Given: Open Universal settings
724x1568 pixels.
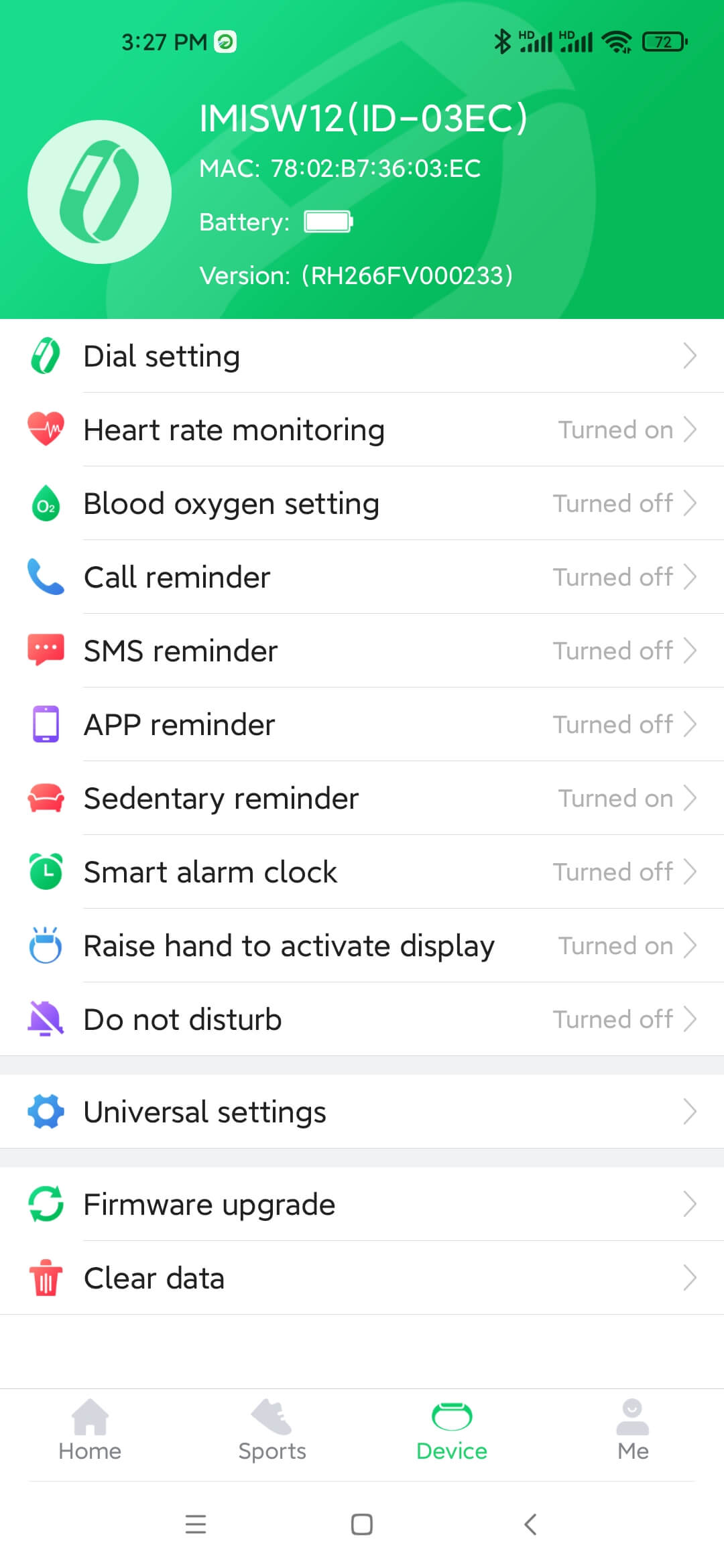Looking at the screenshot, I should (x=362, y=1112).
